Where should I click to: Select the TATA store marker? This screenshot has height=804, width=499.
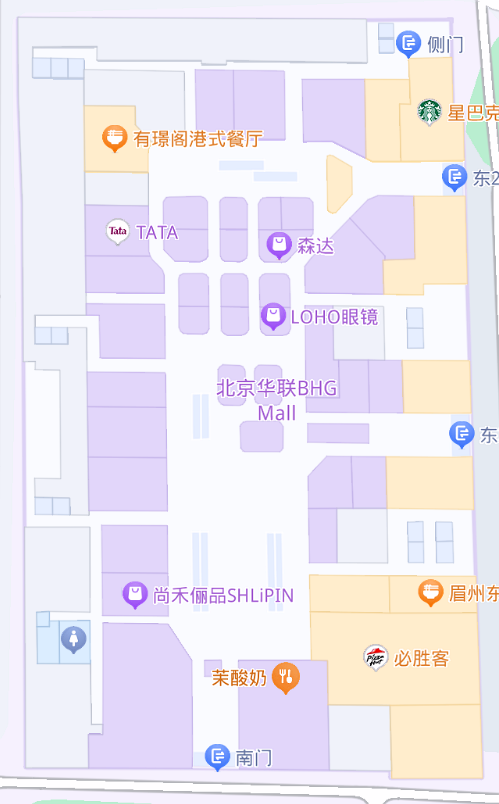tap(117, 232)
